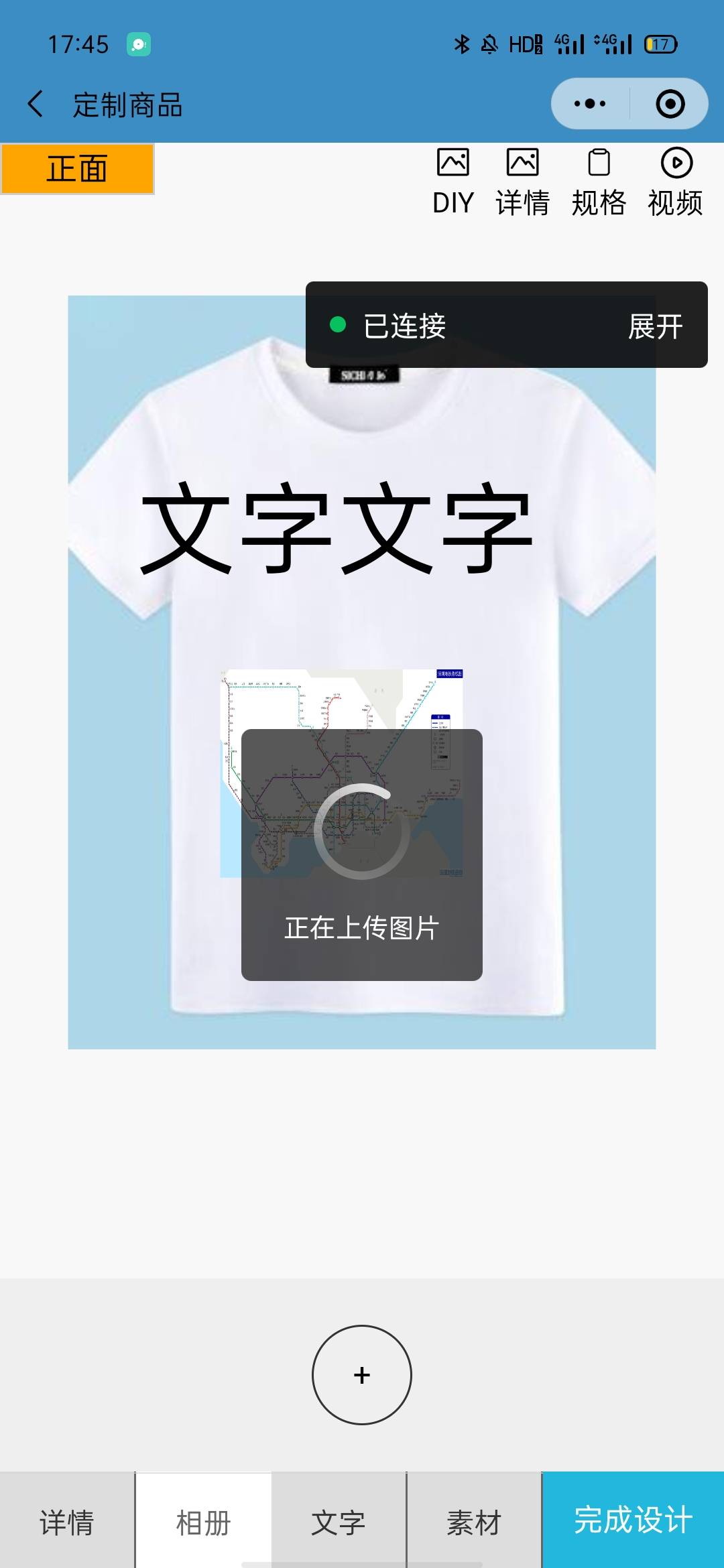
Task: Open 详情 in the top toolbar
Action: (x=522, y=182)
